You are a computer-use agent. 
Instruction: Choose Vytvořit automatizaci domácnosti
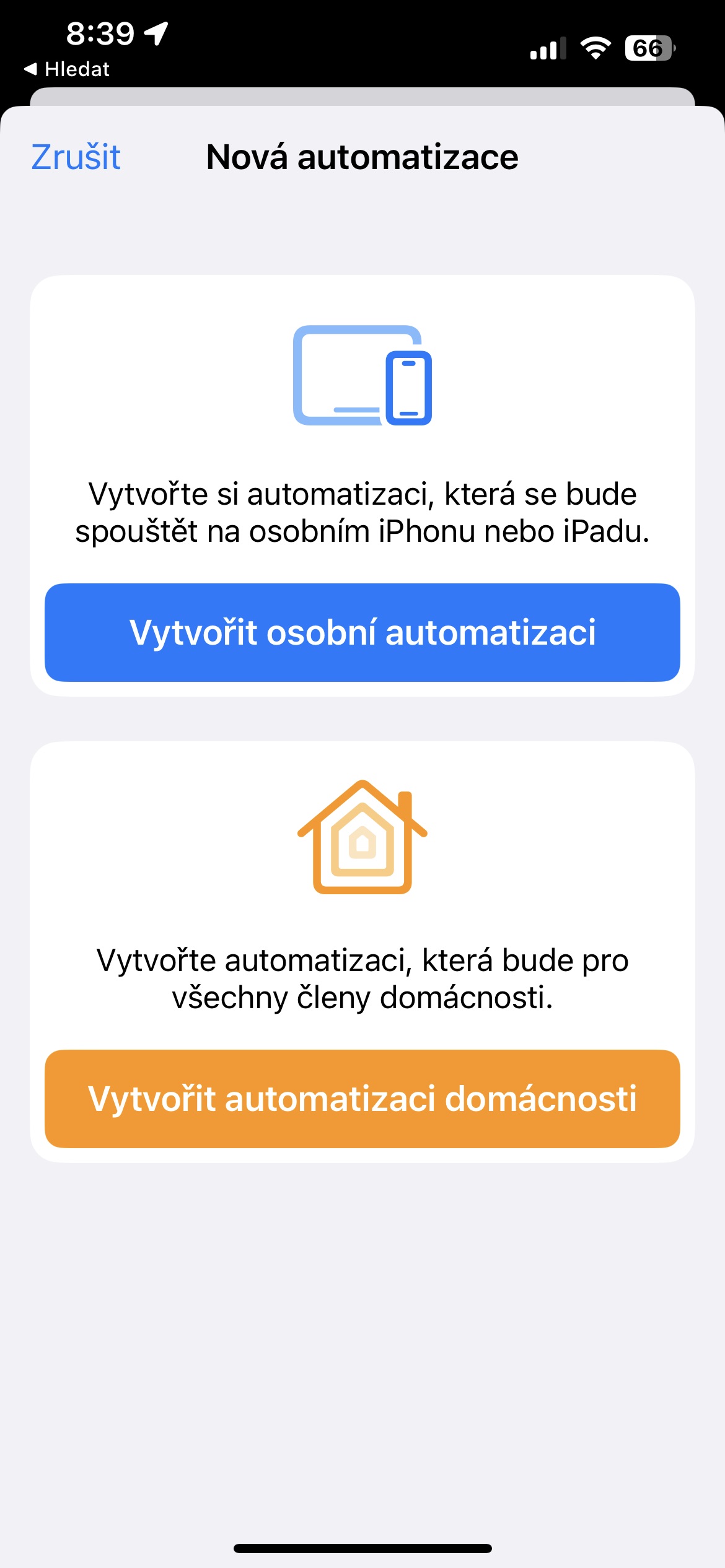click(362, 1099)
